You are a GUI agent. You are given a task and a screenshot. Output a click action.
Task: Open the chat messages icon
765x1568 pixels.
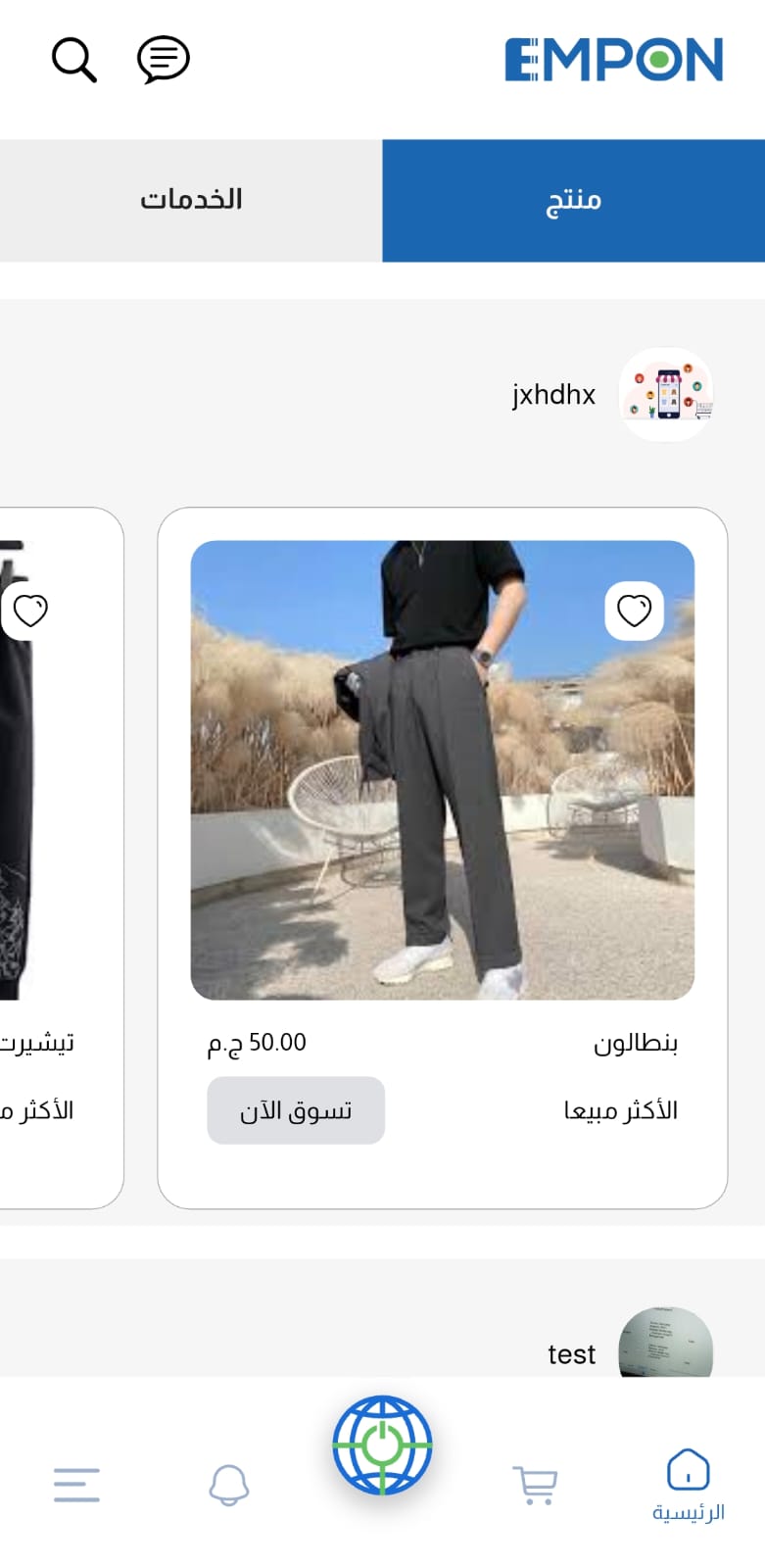point(163,60)
